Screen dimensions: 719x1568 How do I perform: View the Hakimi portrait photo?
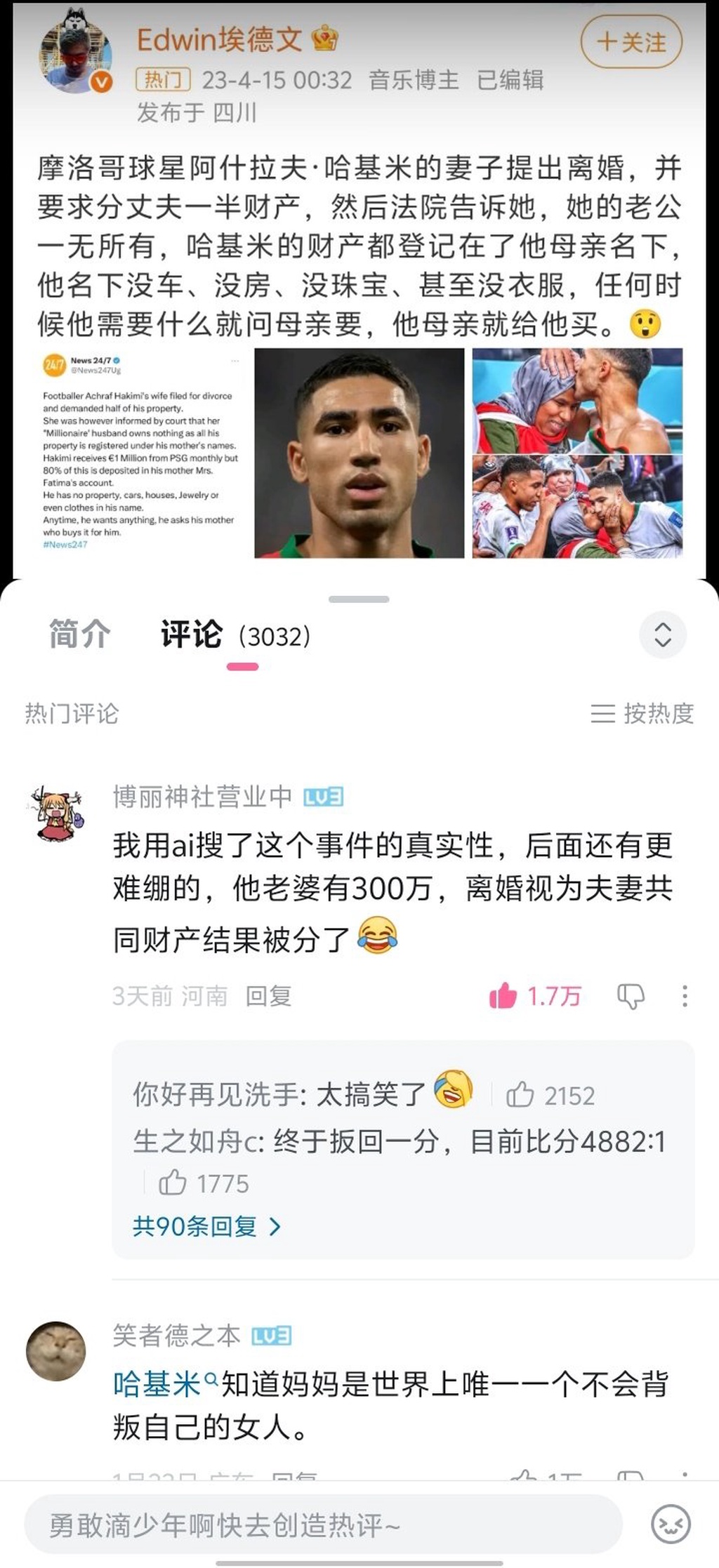[359, 453]
